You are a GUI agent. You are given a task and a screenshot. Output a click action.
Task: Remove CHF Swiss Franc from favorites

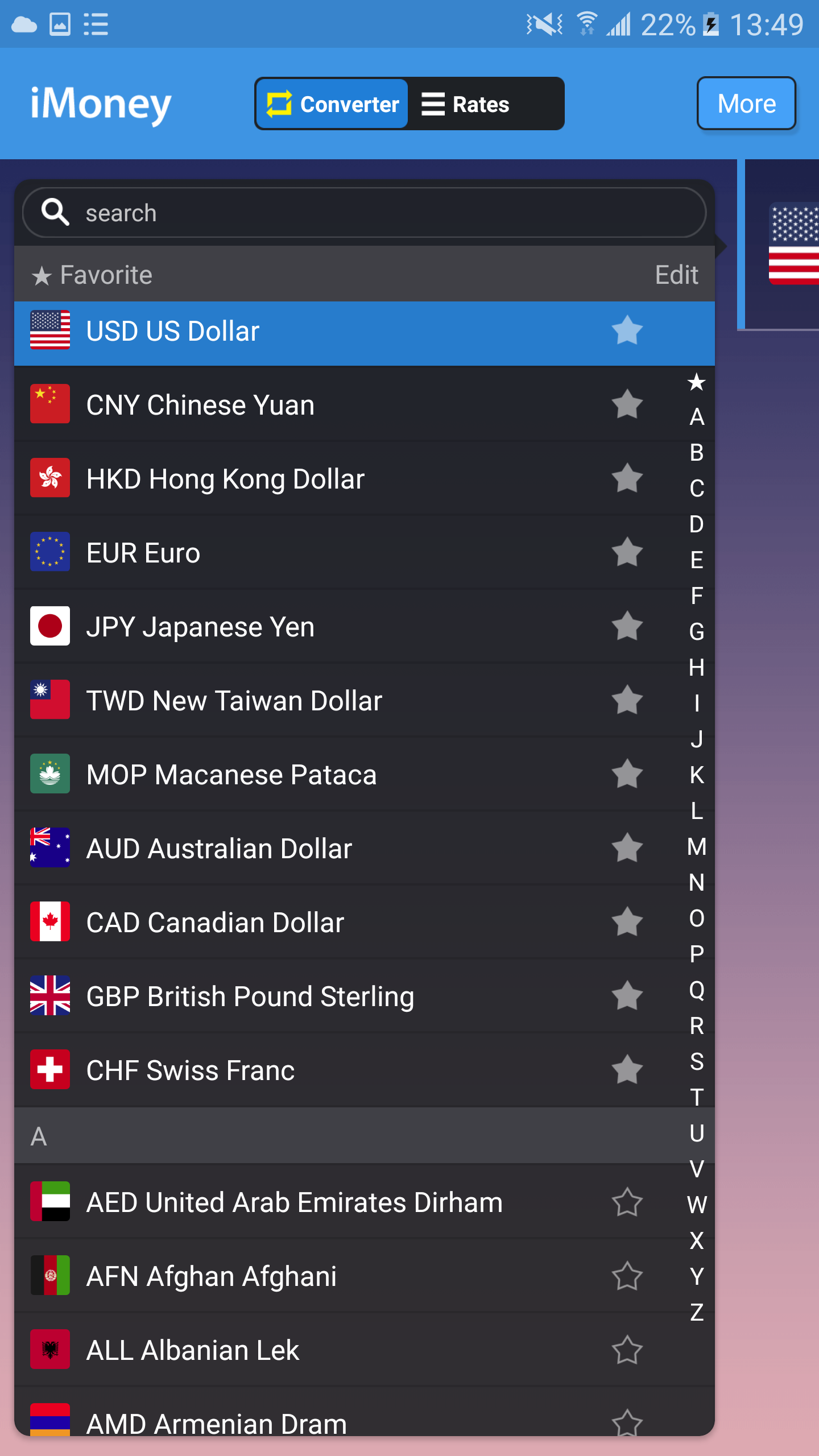627,1070
